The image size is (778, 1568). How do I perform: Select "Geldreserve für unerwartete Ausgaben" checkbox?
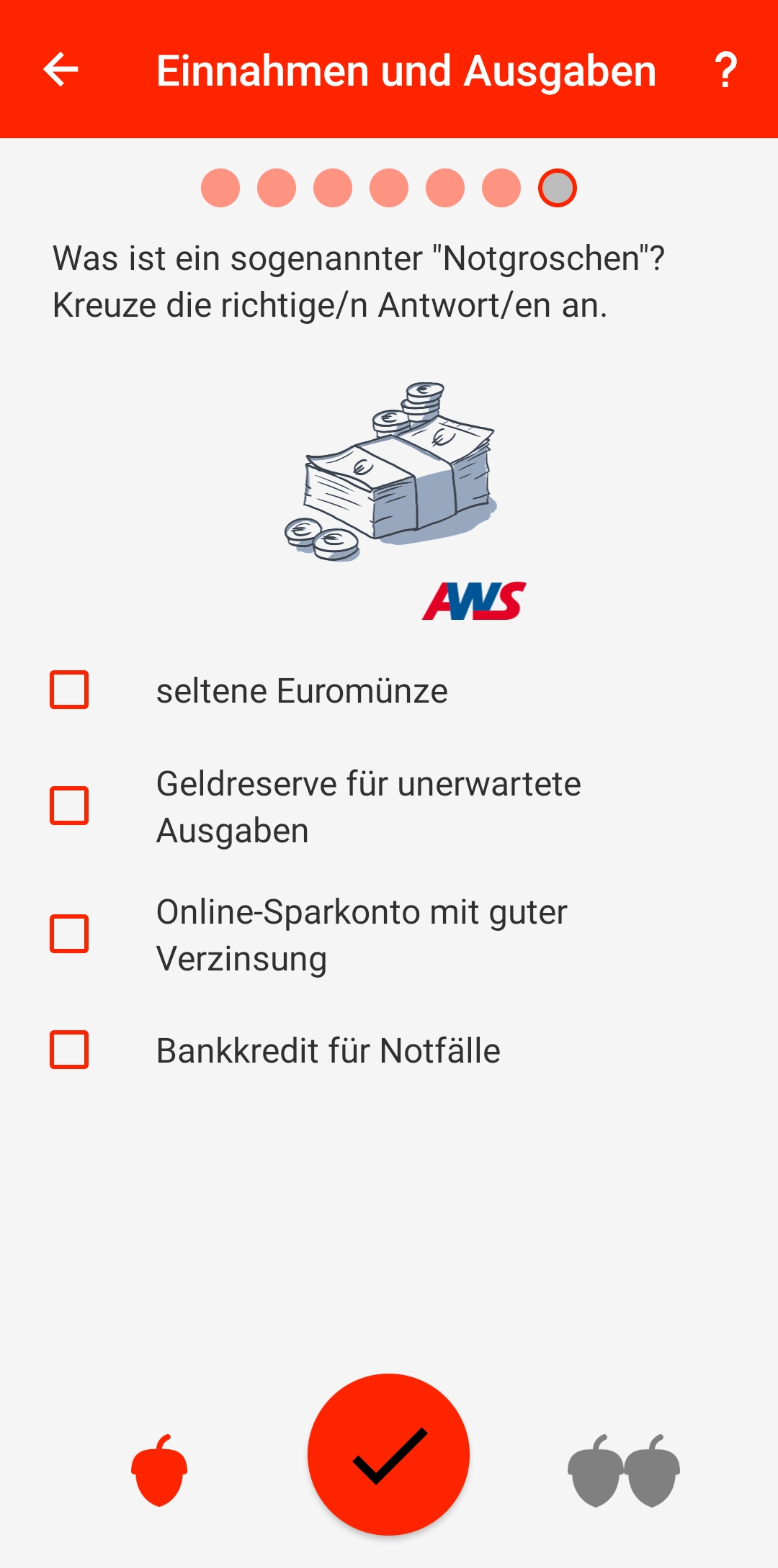pyautogui.click(x=69, y=806)
